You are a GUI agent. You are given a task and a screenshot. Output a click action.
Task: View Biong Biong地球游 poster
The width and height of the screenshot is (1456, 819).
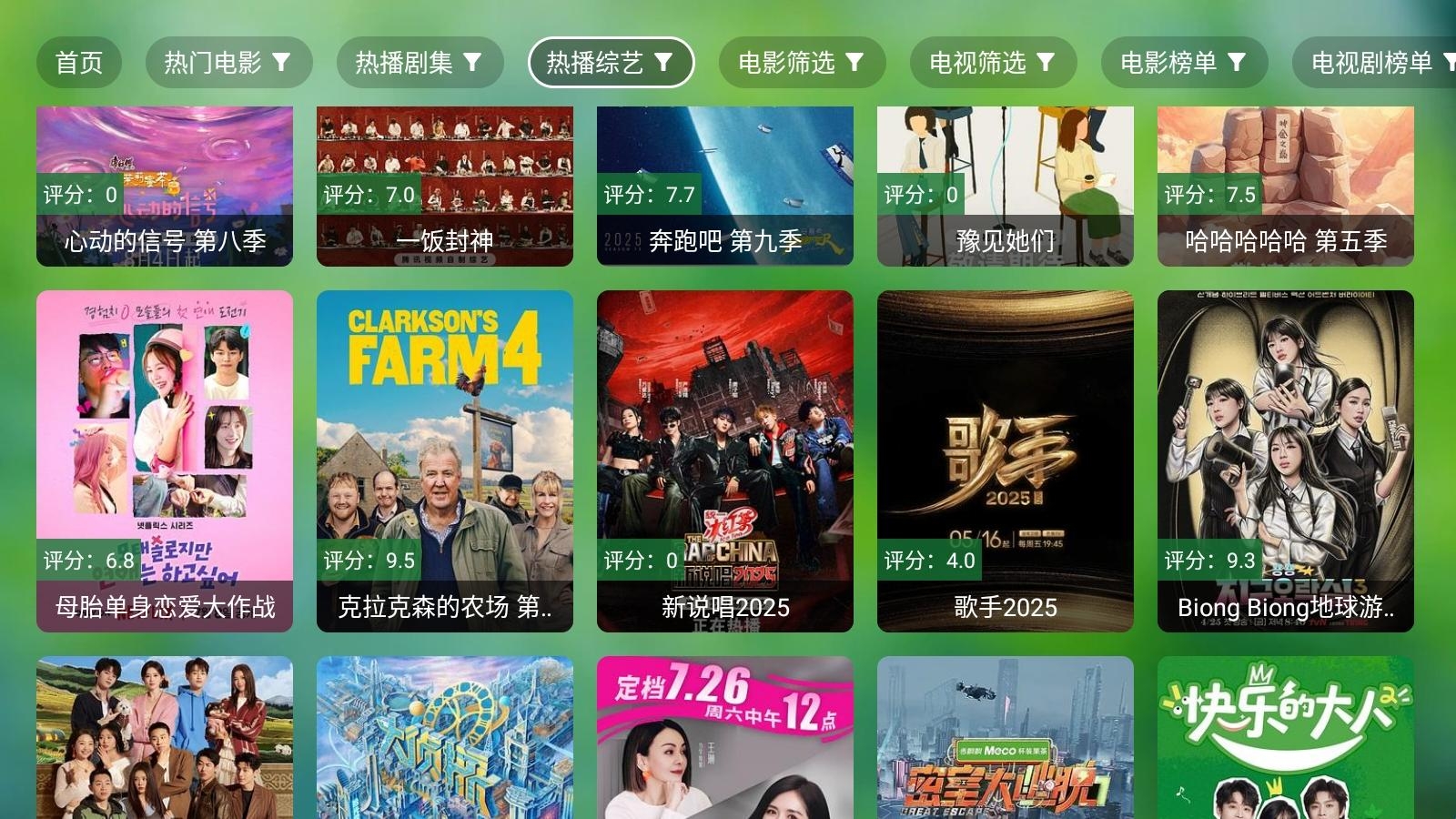(x=1286, y=460)
